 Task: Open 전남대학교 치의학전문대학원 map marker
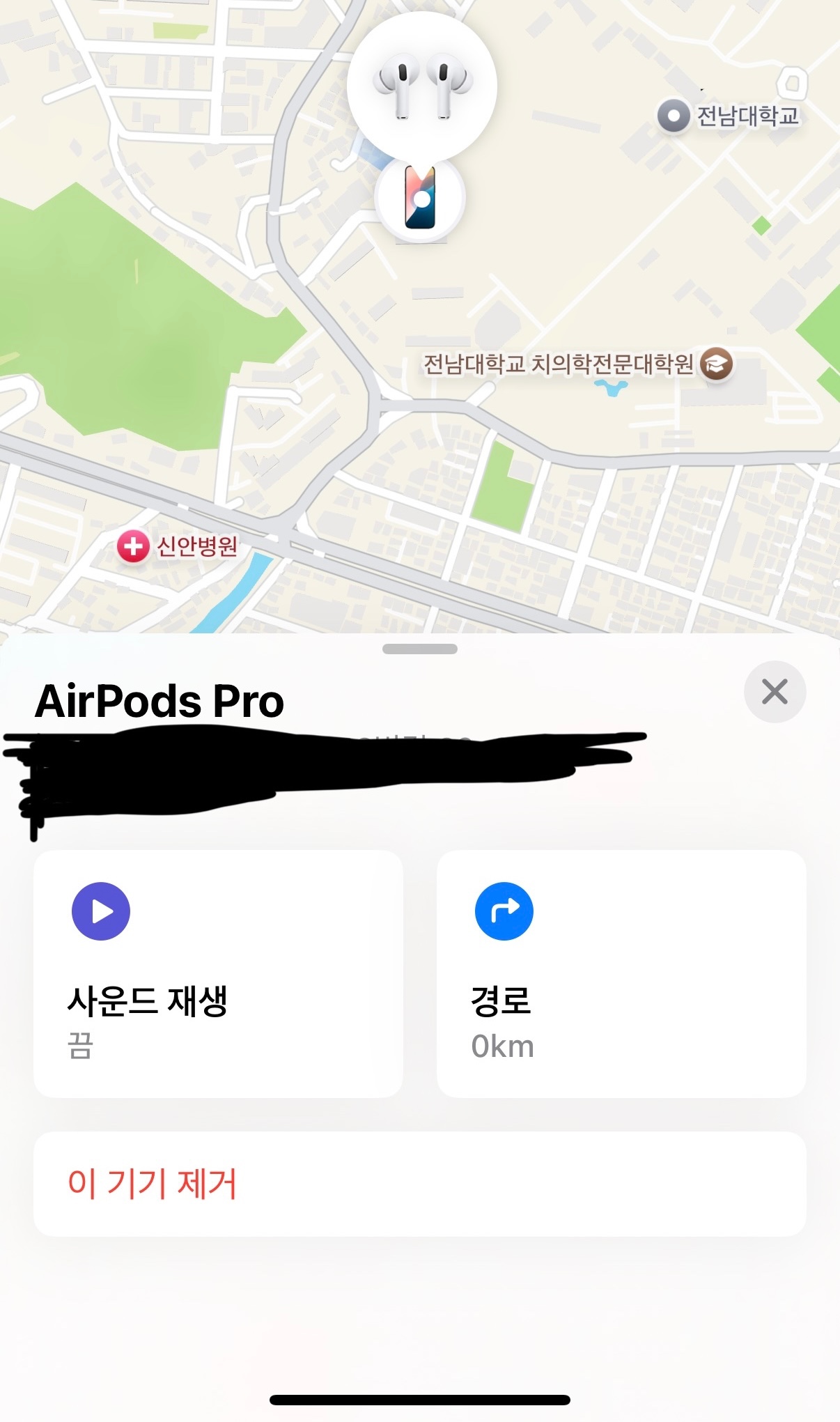point(716,364)
